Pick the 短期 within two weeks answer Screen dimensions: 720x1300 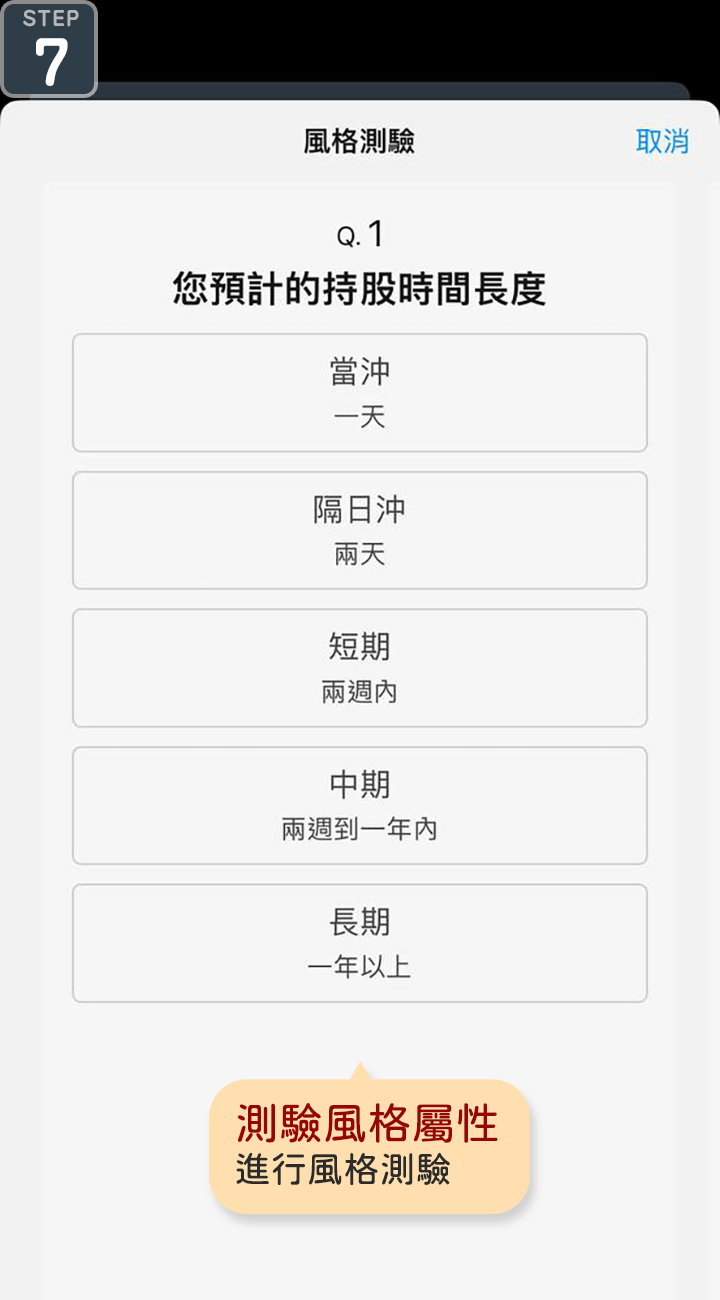(360, 668)
